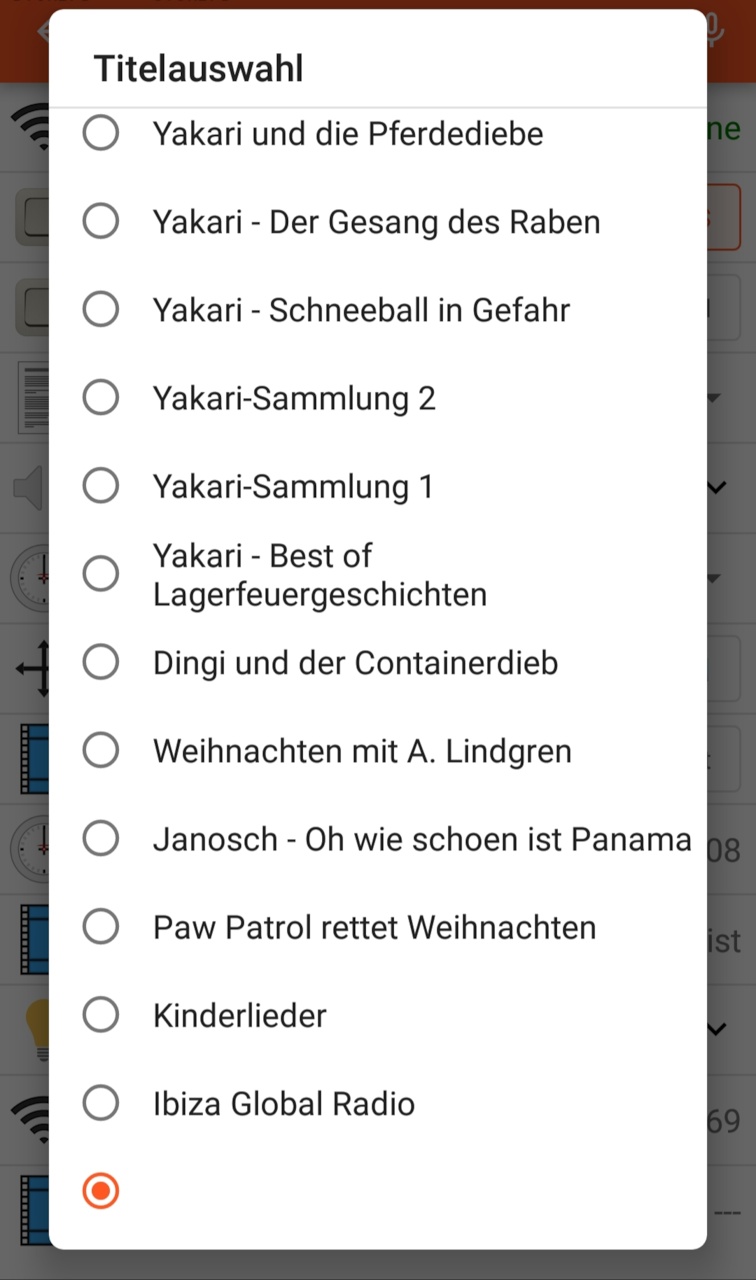
Task: Choose Janosch - Oh wie schoen ist Panama
Action: [378, 838]
